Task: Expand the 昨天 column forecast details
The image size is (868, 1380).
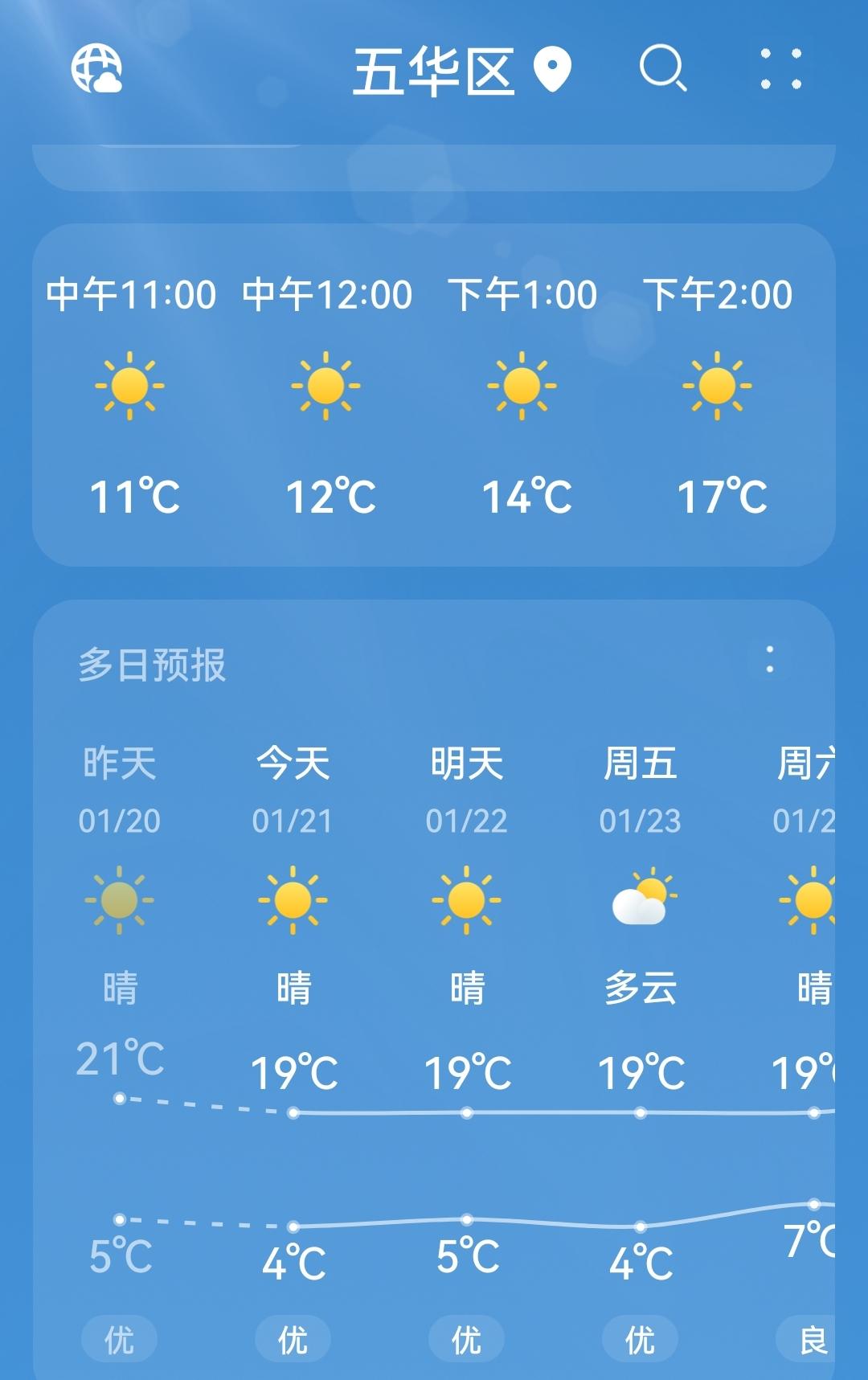Action: click(119, 792)
